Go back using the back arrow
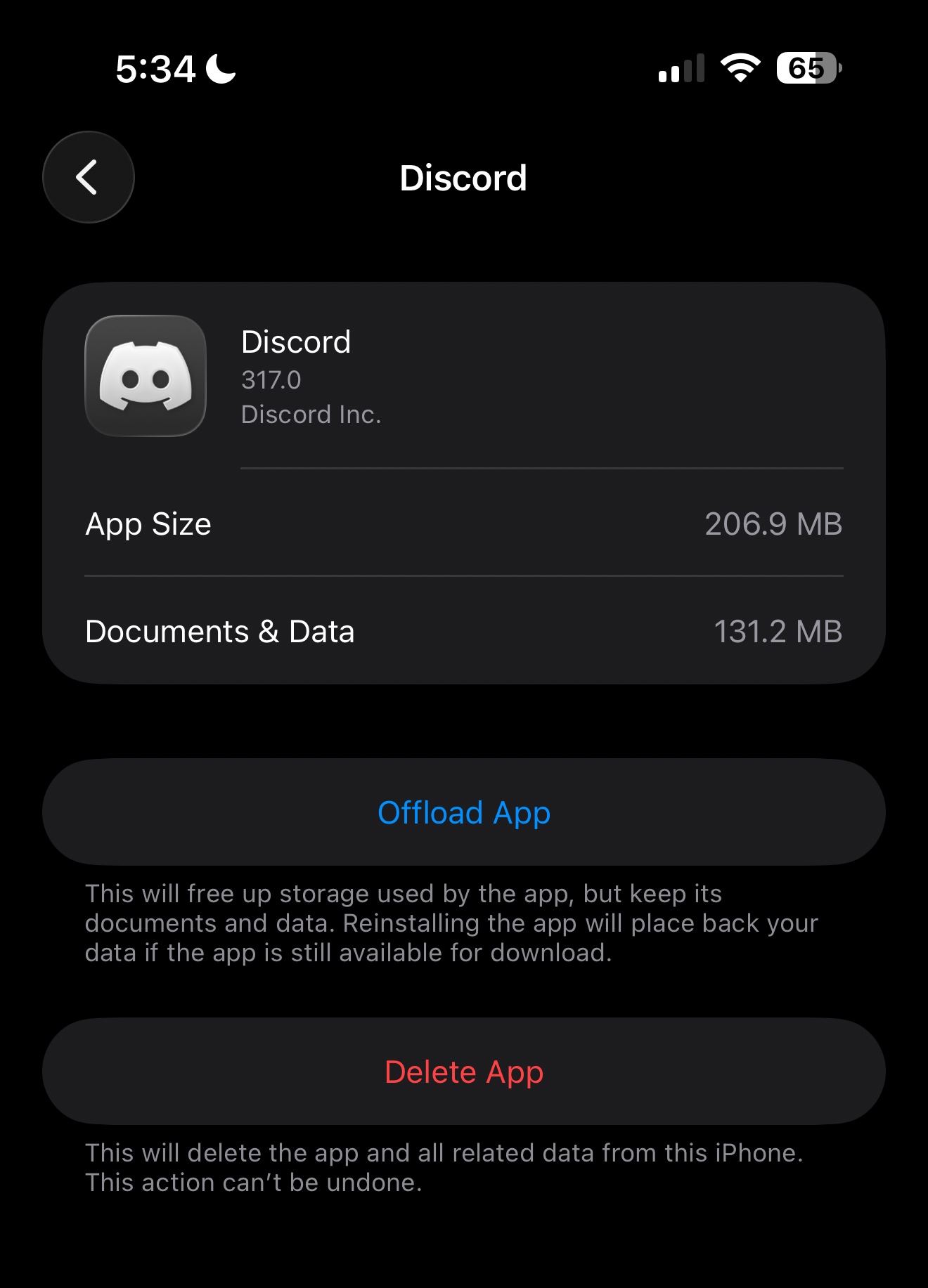The image size is (928, 1288). pos(88,177)
